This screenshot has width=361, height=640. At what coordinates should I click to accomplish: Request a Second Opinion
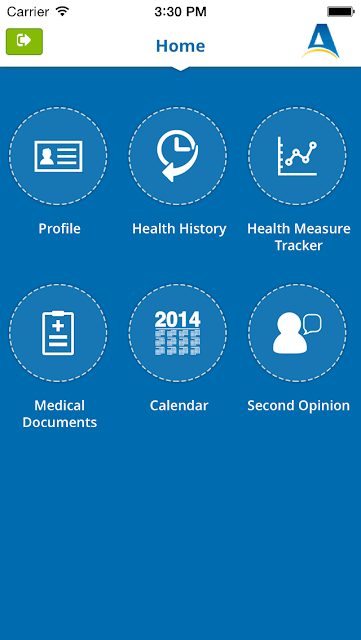(297, 333)
